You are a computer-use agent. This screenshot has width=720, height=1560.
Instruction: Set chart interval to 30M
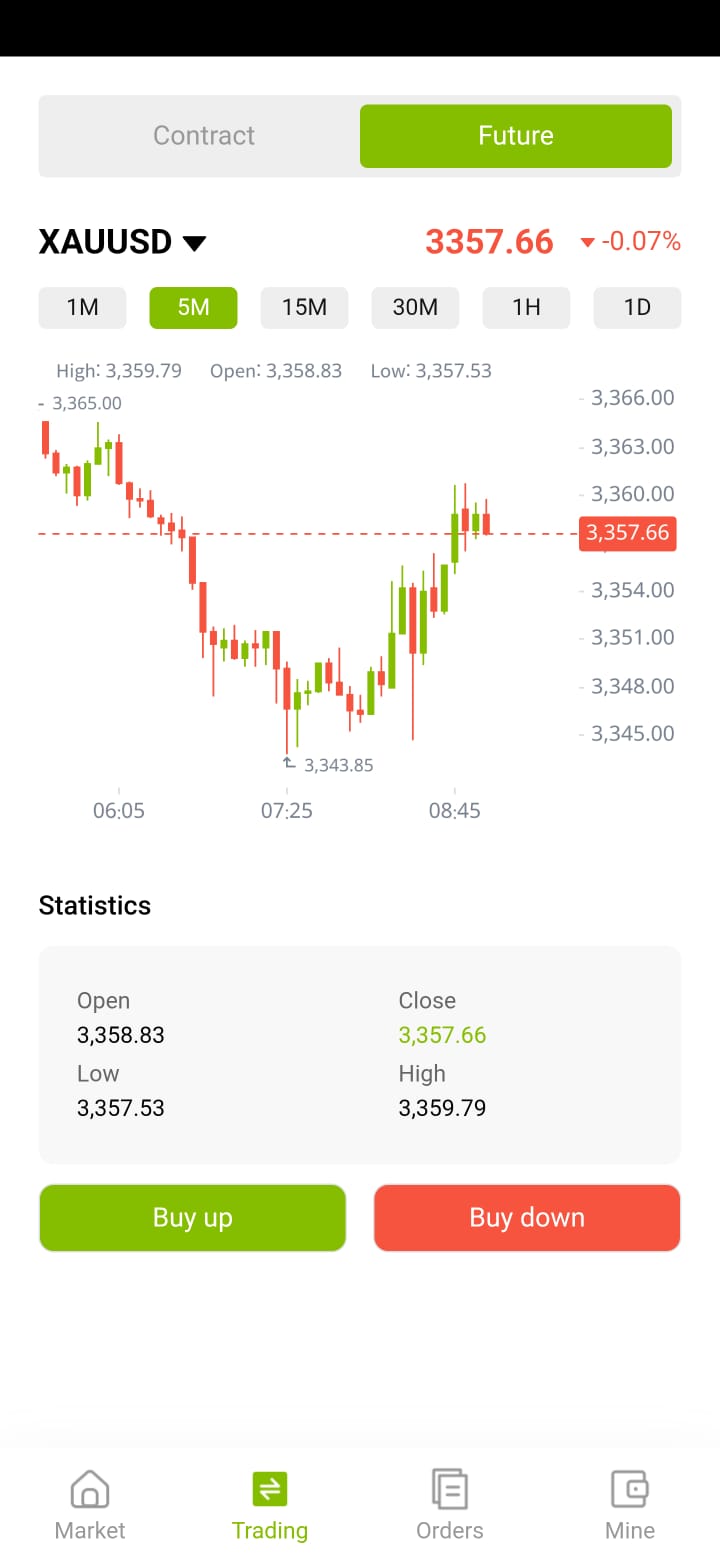click(x=416, y=308)
